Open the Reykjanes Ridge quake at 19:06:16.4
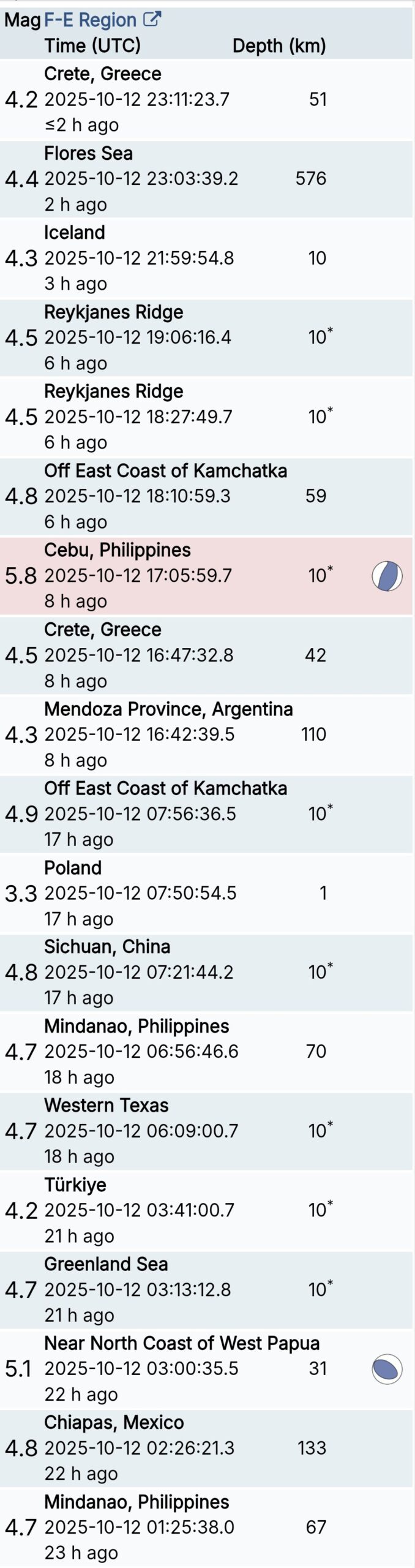 click(x=138, y=337)
